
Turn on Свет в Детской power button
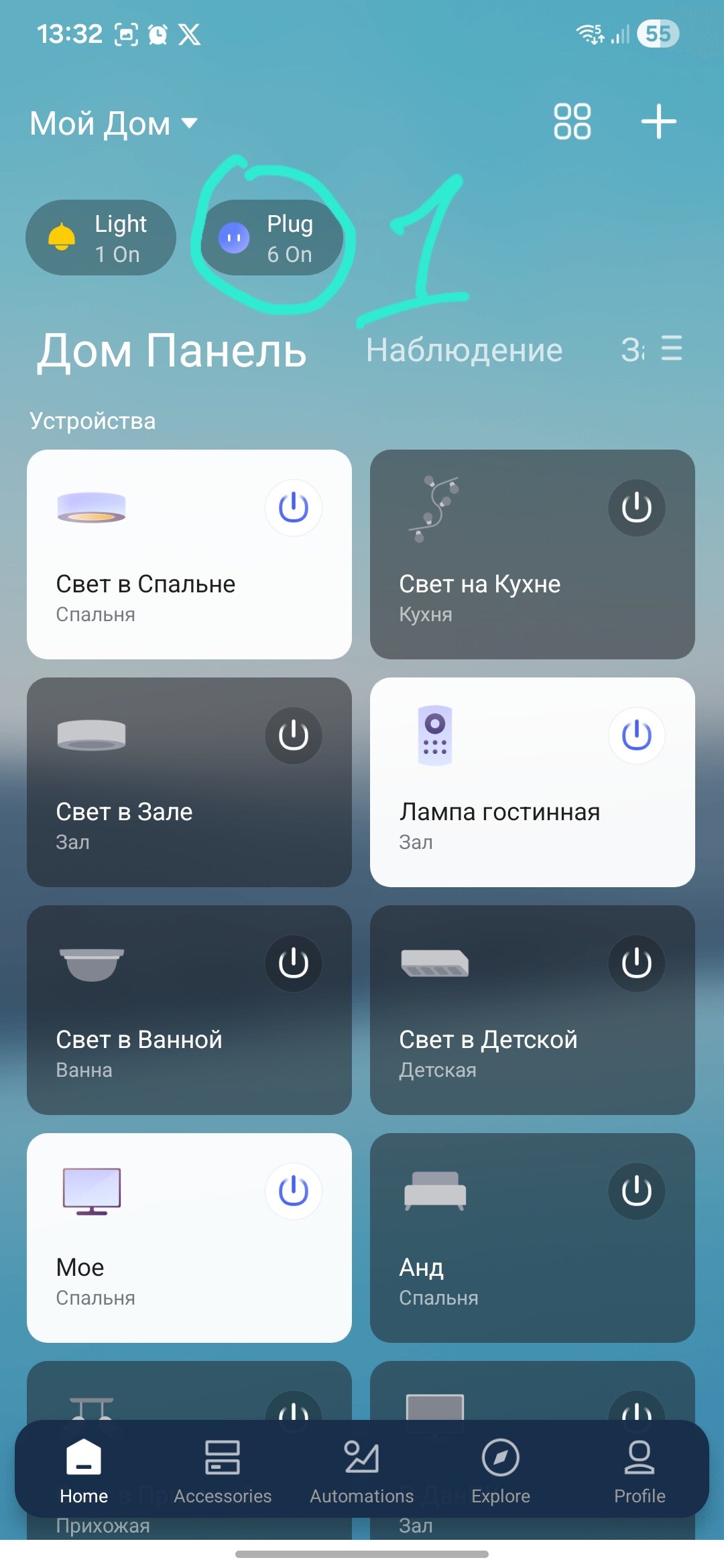636,964
